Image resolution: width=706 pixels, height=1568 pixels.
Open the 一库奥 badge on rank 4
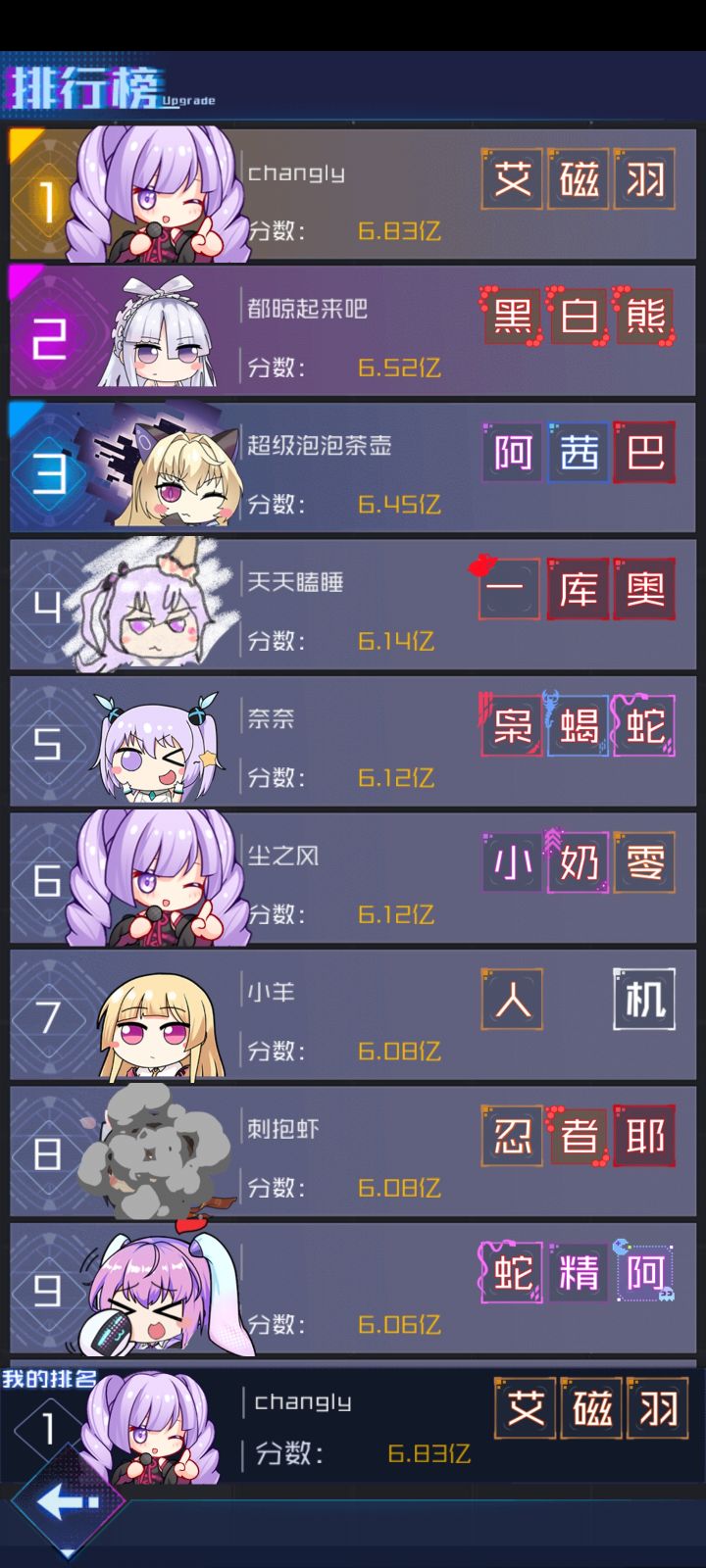(x=576, y=590)
